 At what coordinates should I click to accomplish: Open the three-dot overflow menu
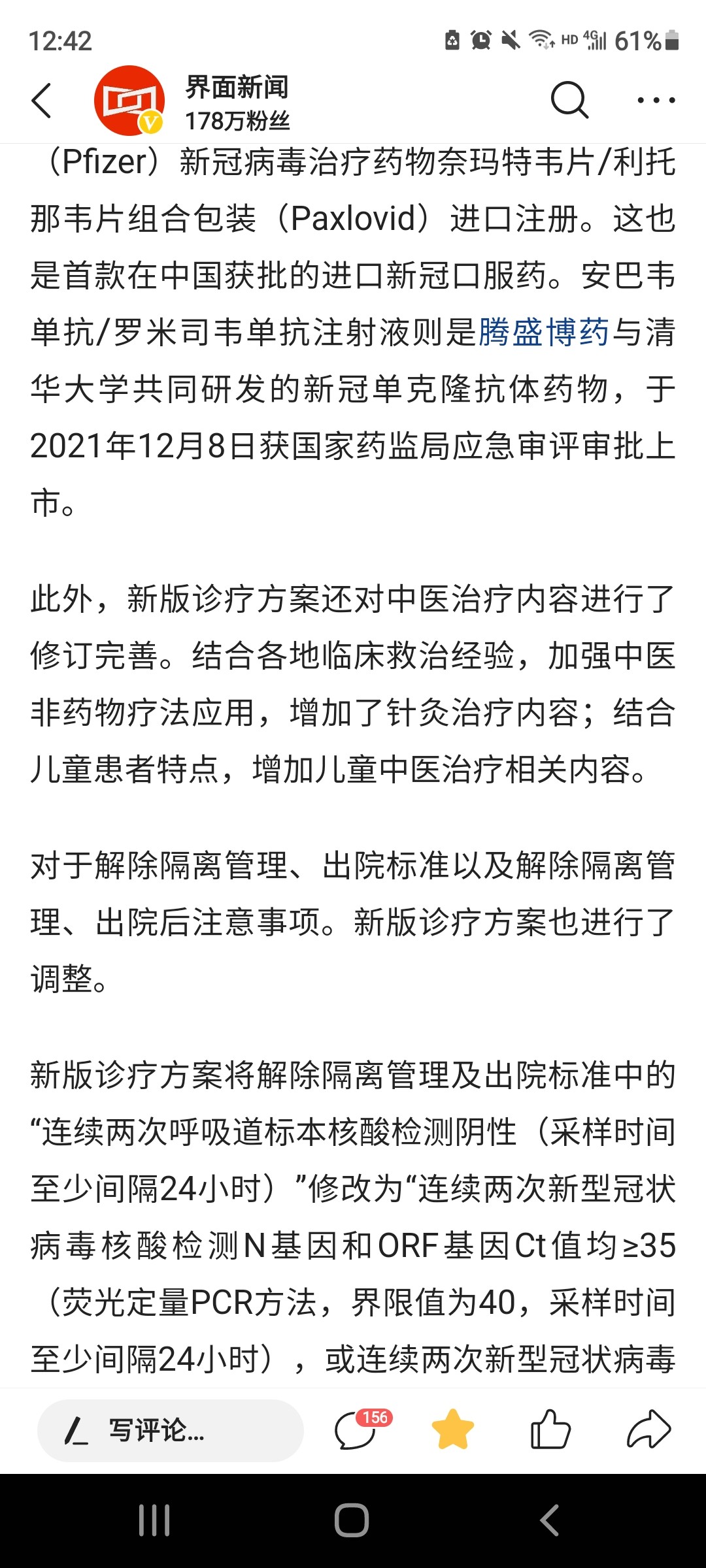656,101
